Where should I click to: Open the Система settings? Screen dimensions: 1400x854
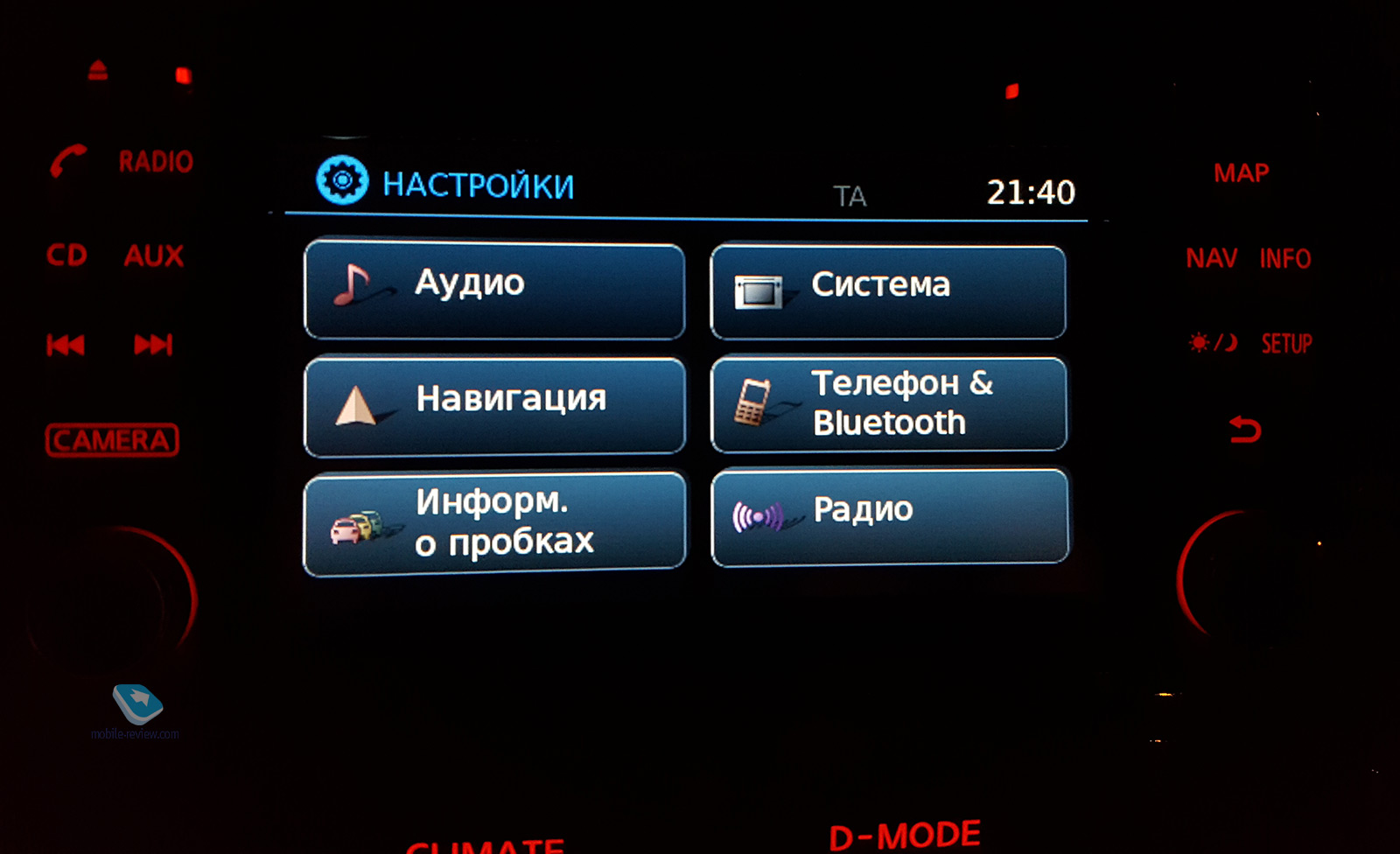[888, 291]
